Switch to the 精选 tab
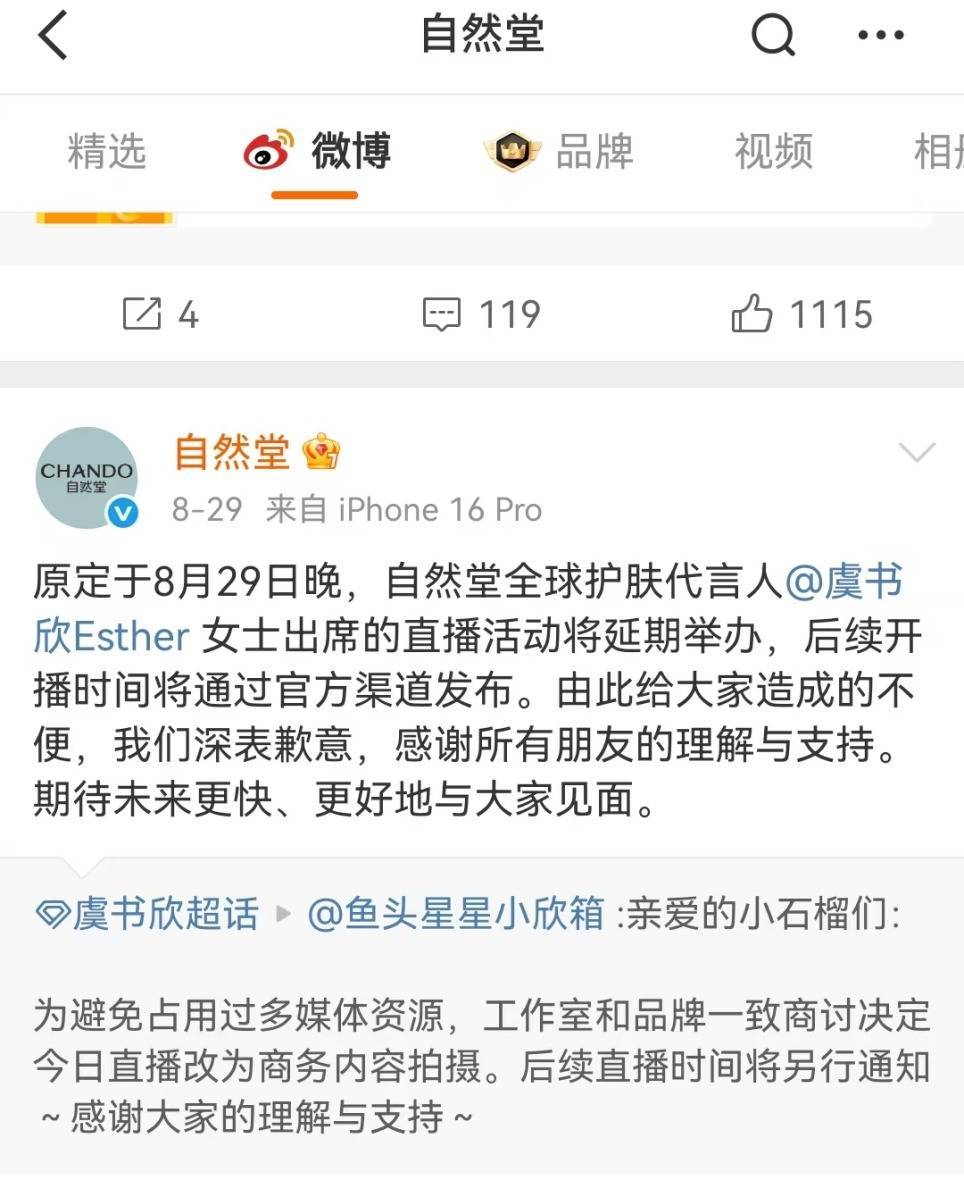964x1180 pixels. [x=107, y=152]
